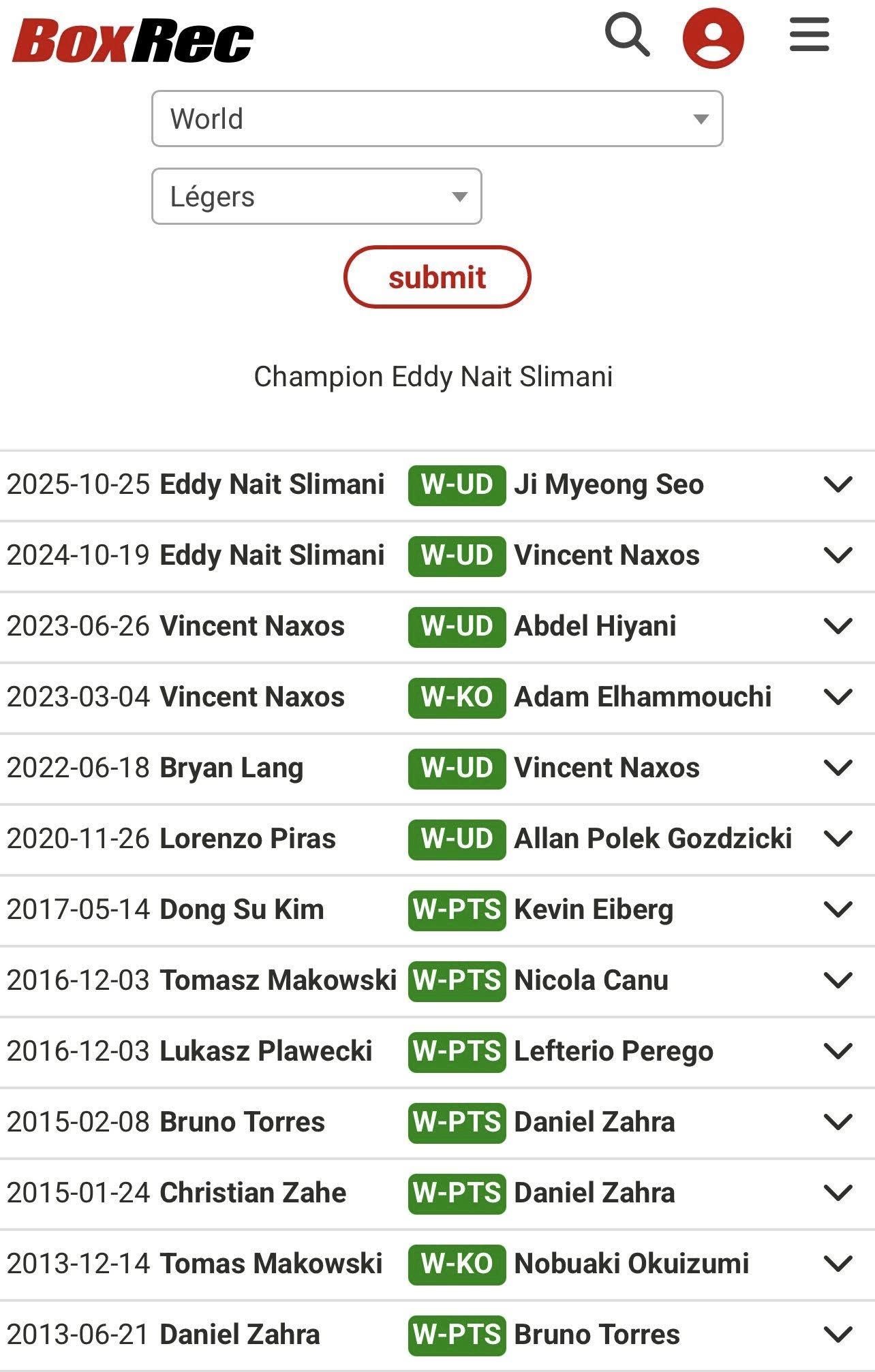The height and width of the screenshot is (1372, 875).
Task: Expand the Tomas Makowski vs Nobuaki Okuizumi row
Action: click(838, 1264)
